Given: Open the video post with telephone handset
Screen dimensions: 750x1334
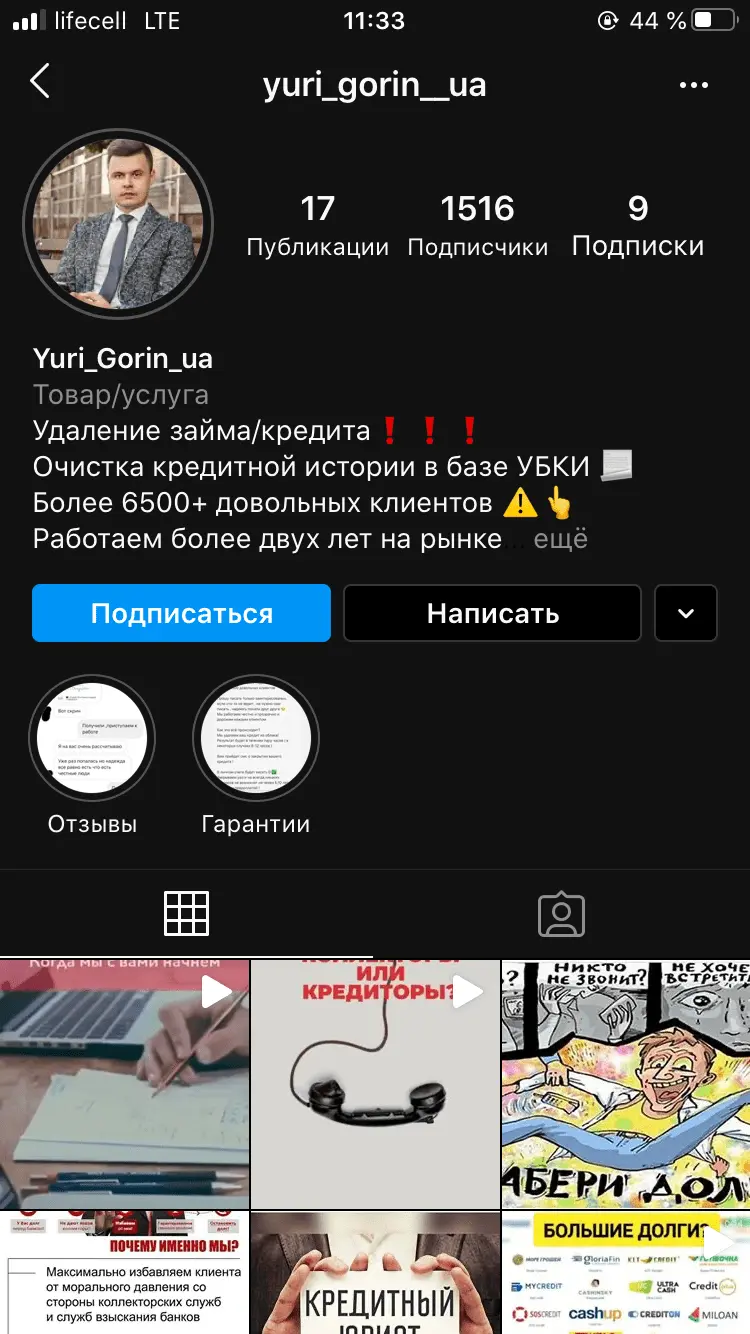Looking at the screenshot, I should (x=374, y=1083).
